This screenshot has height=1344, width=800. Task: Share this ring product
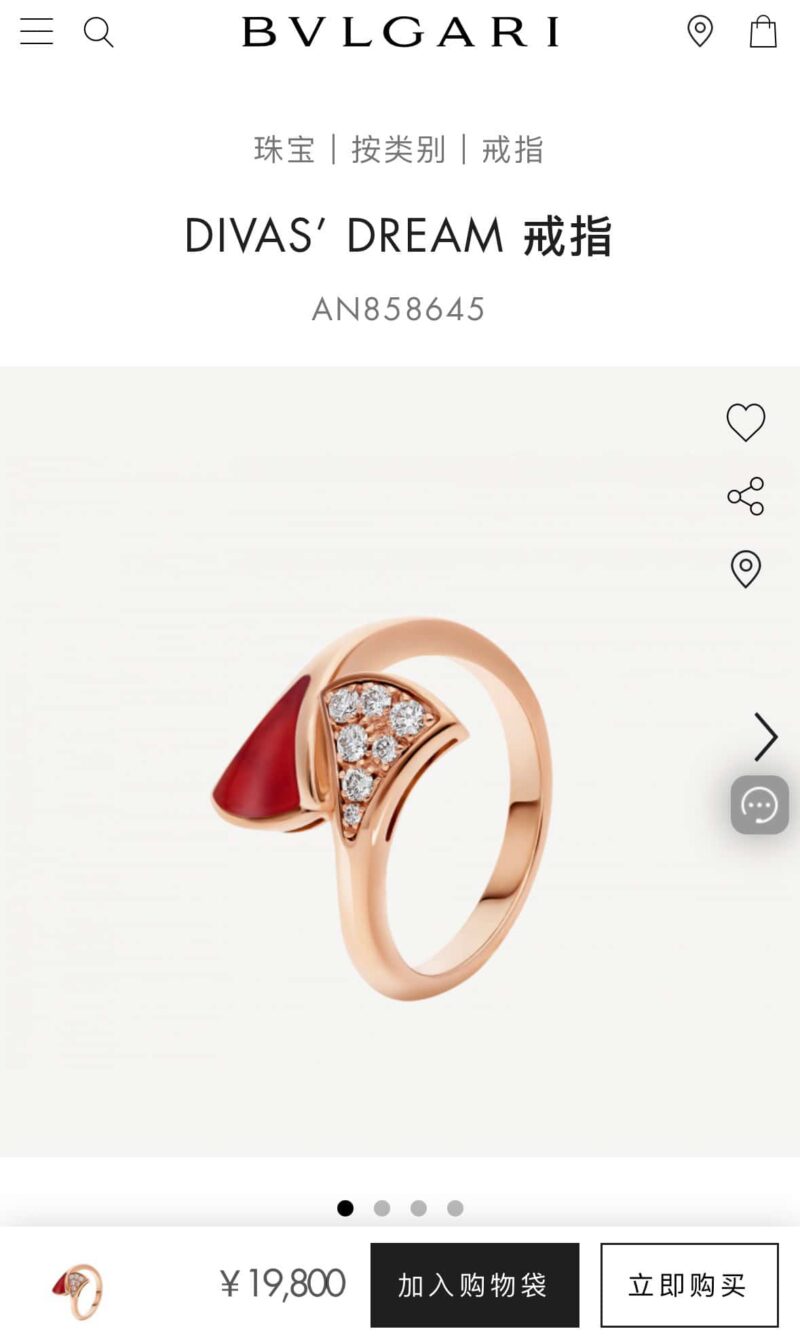tap(745, 496)
